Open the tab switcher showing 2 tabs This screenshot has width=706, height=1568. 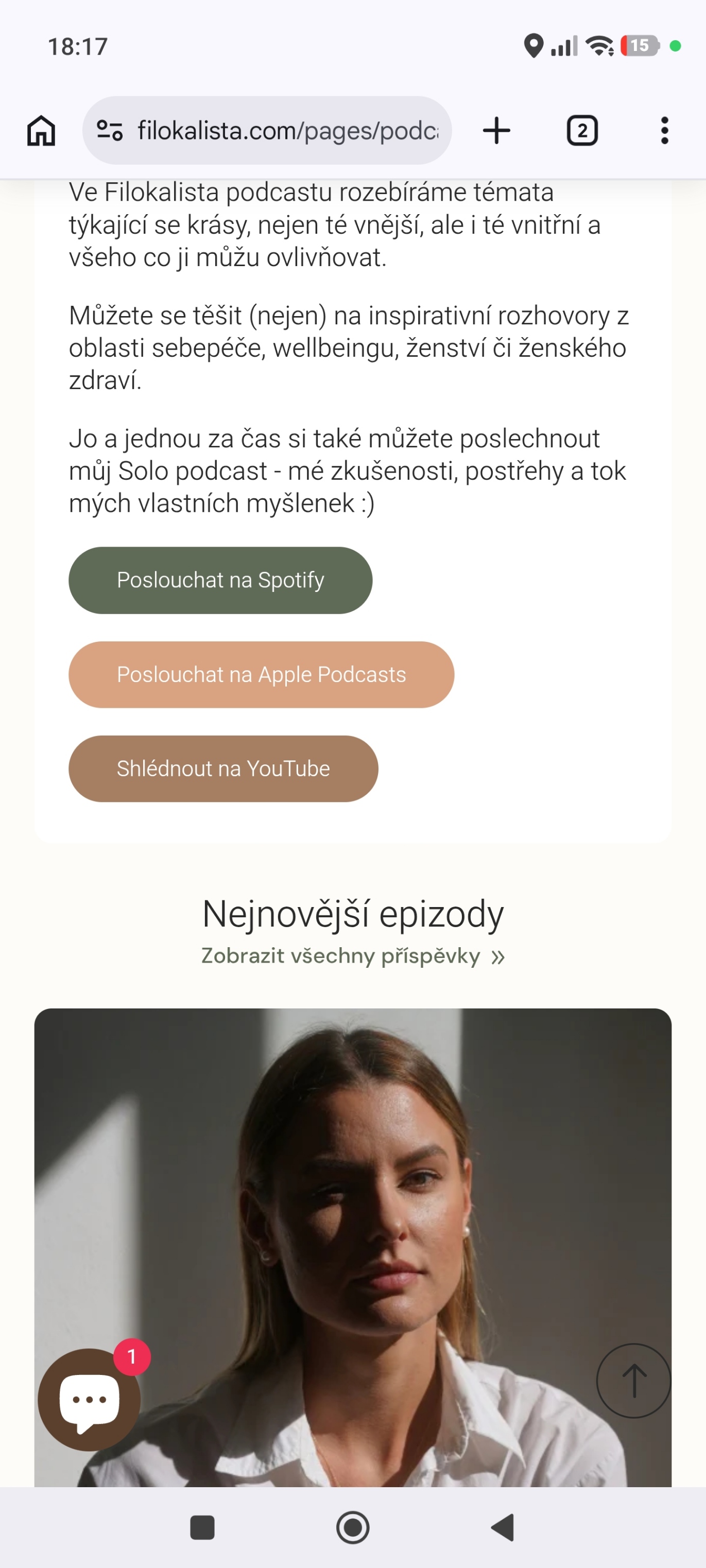582,130
